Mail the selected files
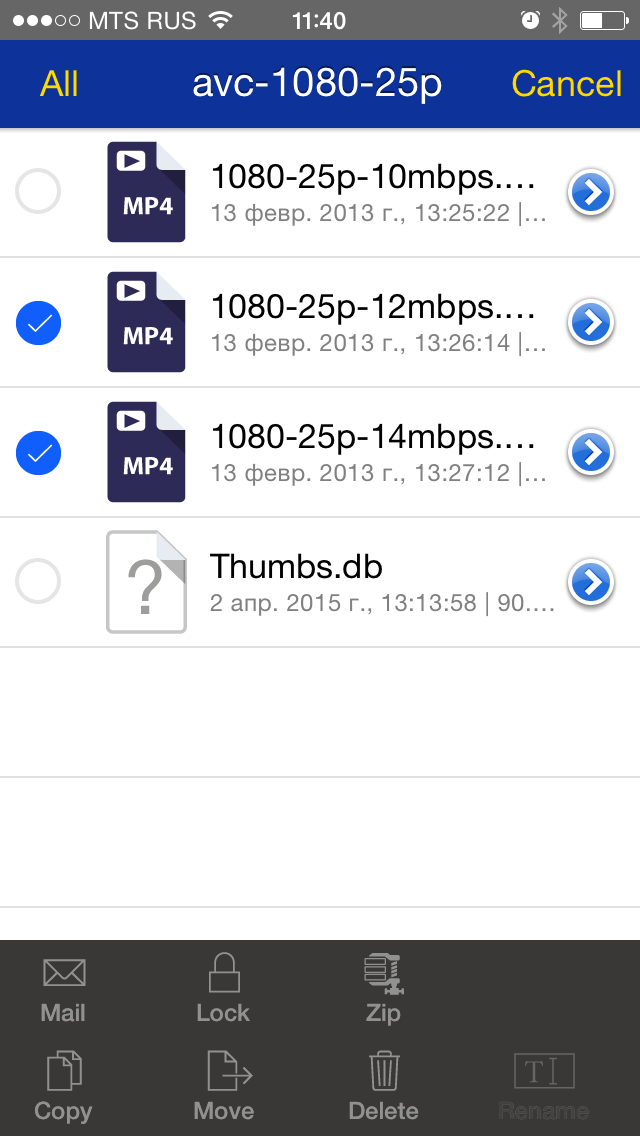Viewport: 640px width, 1136px height. click(63, 990)
